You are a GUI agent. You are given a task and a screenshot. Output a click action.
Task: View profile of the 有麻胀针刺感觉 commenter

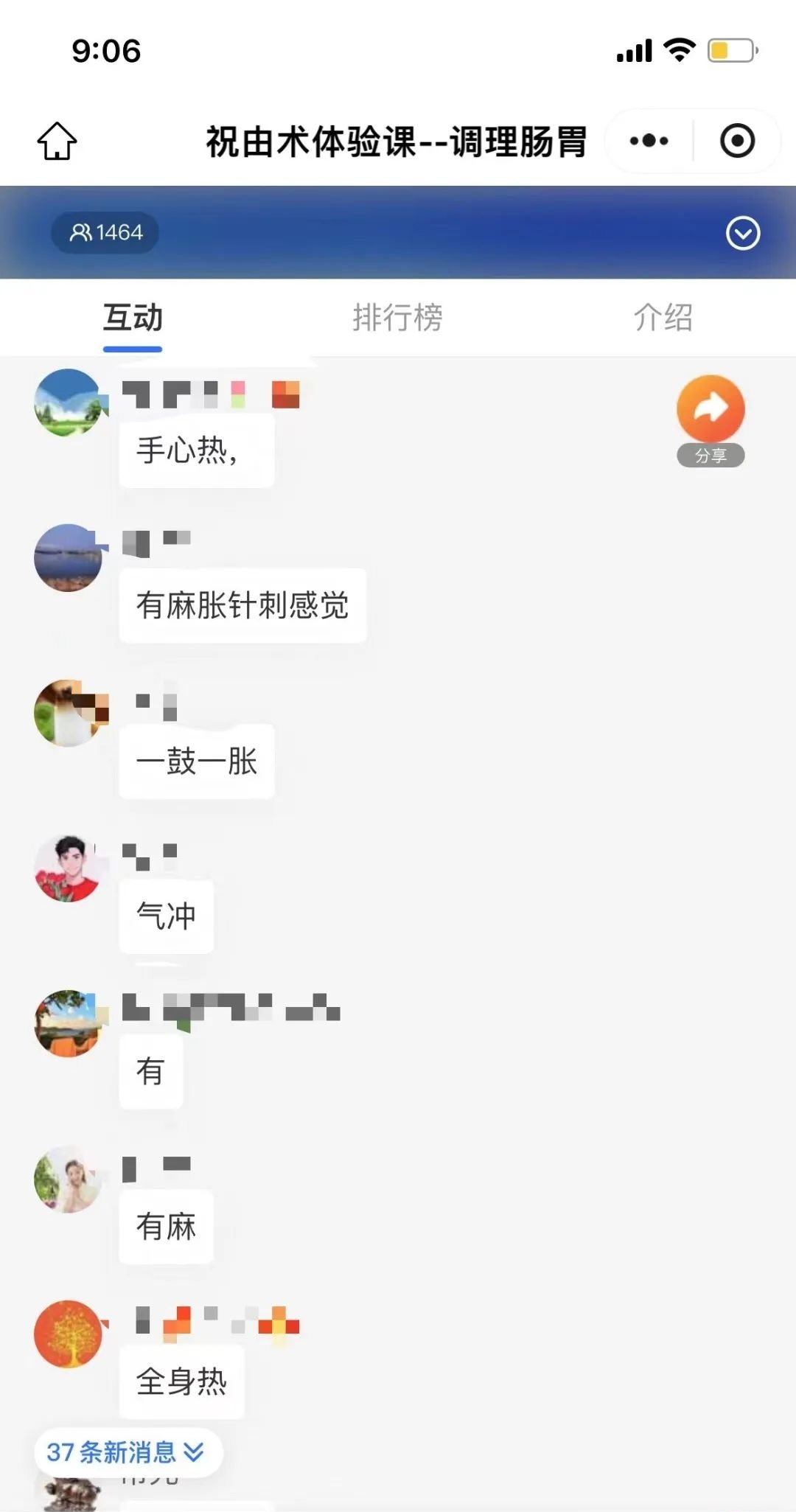pyautogui.click(x=69, y=558)
